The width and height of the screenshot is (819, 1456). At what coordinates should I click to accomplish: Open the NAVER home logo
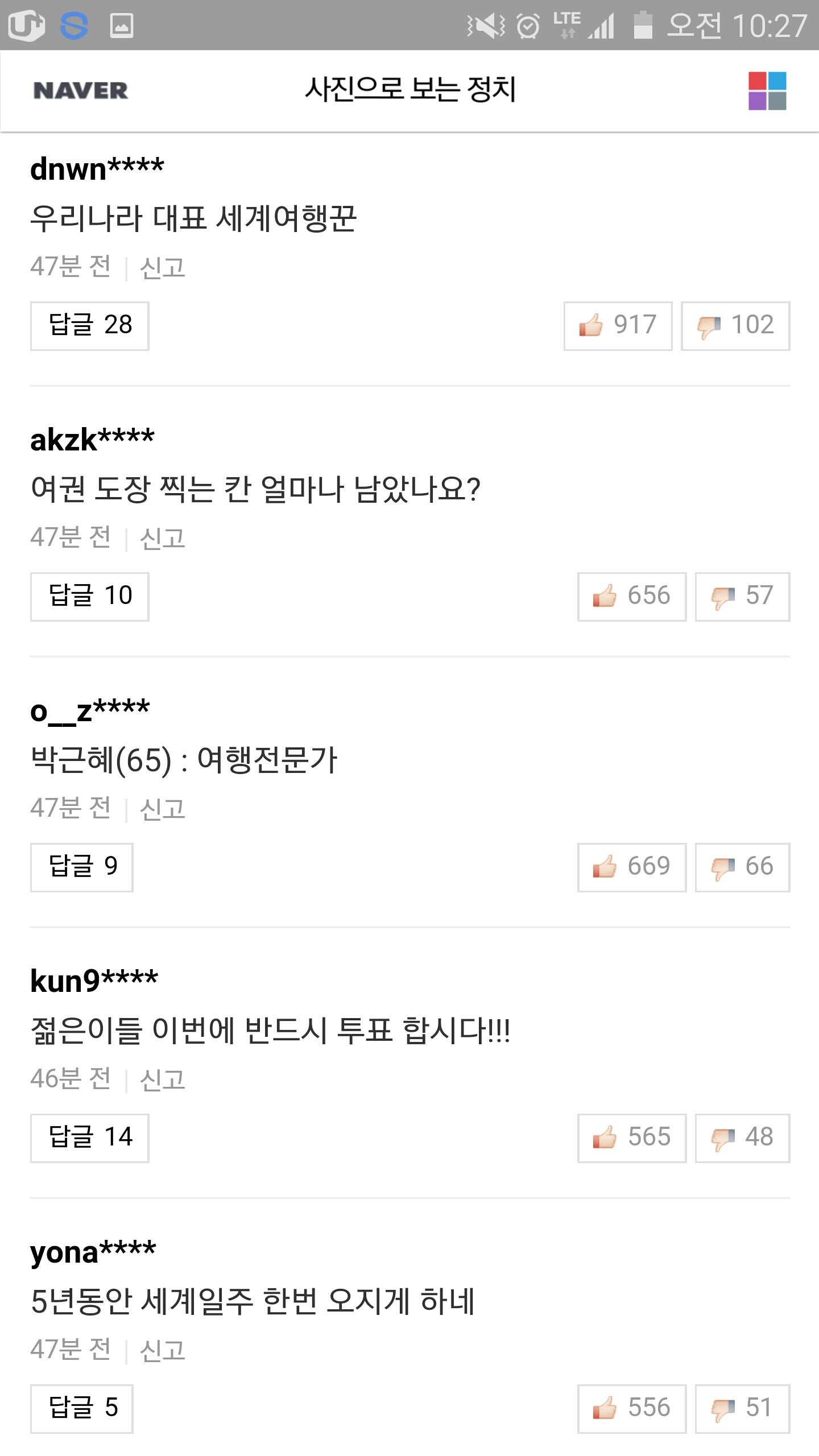coord(81,90)
